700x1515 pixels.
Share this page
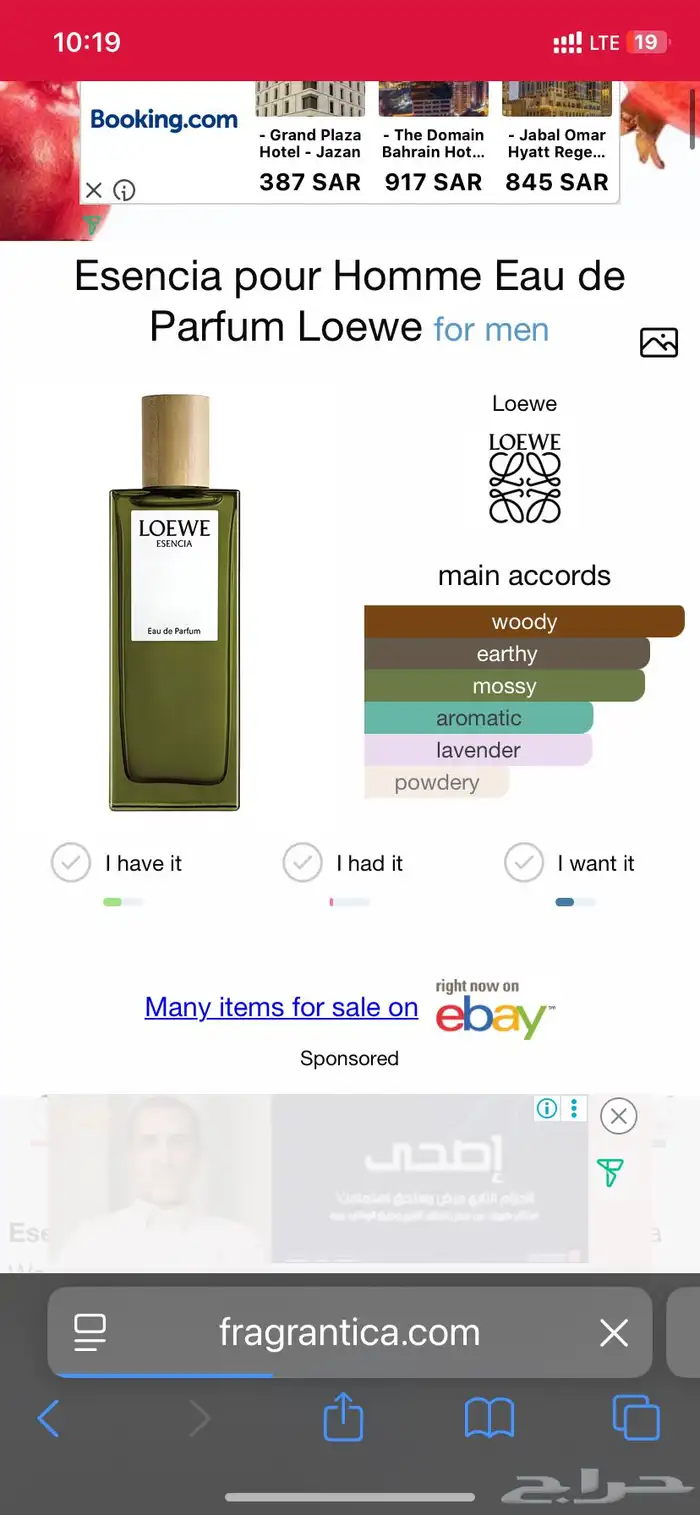point(342,1418)
